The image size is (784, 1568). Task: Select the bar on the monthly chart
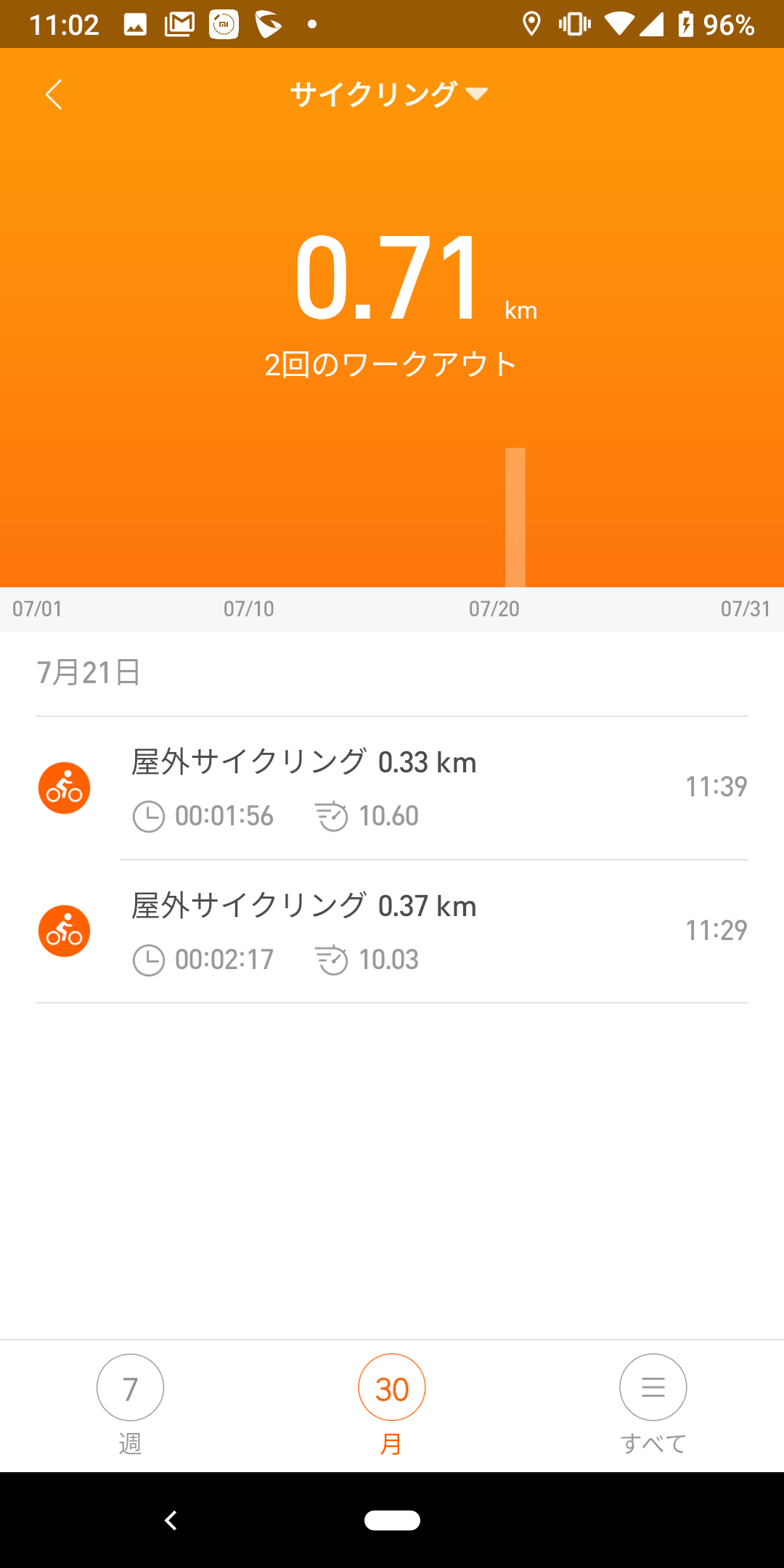[515, 518]
